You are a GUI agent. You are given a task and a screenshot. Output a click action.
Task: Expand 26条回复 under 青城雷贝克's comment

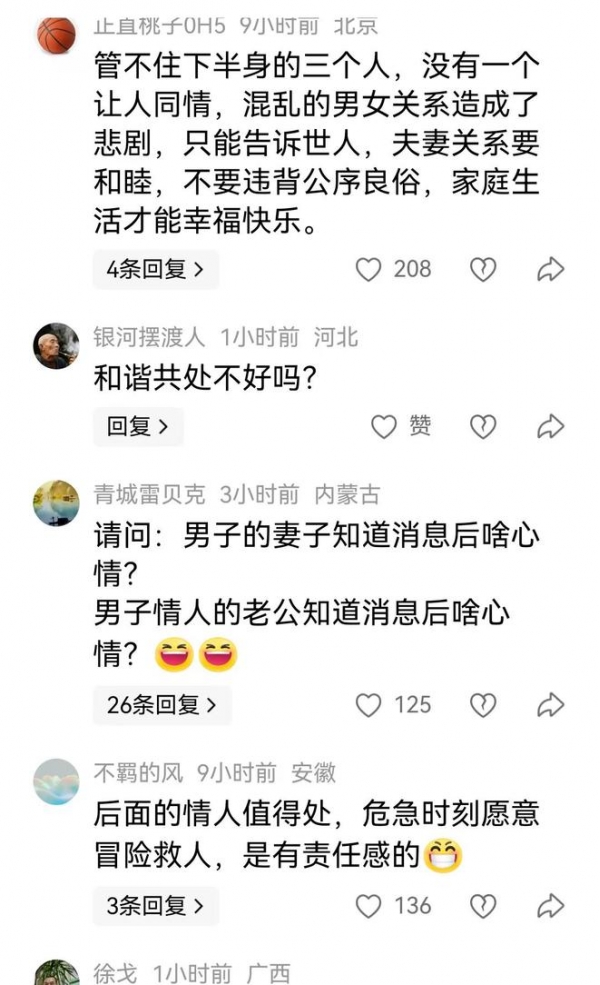[x=161, y=705]
